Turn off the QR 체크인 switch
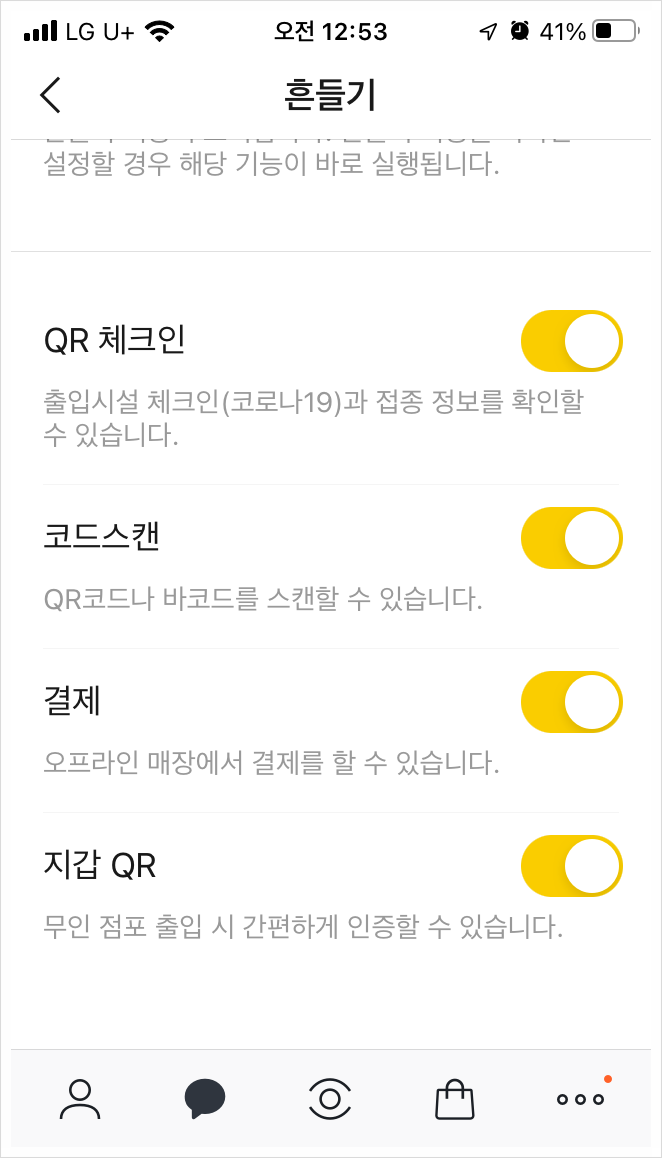The height and width of the screenshot is (1158, 662). pos(571,341)
